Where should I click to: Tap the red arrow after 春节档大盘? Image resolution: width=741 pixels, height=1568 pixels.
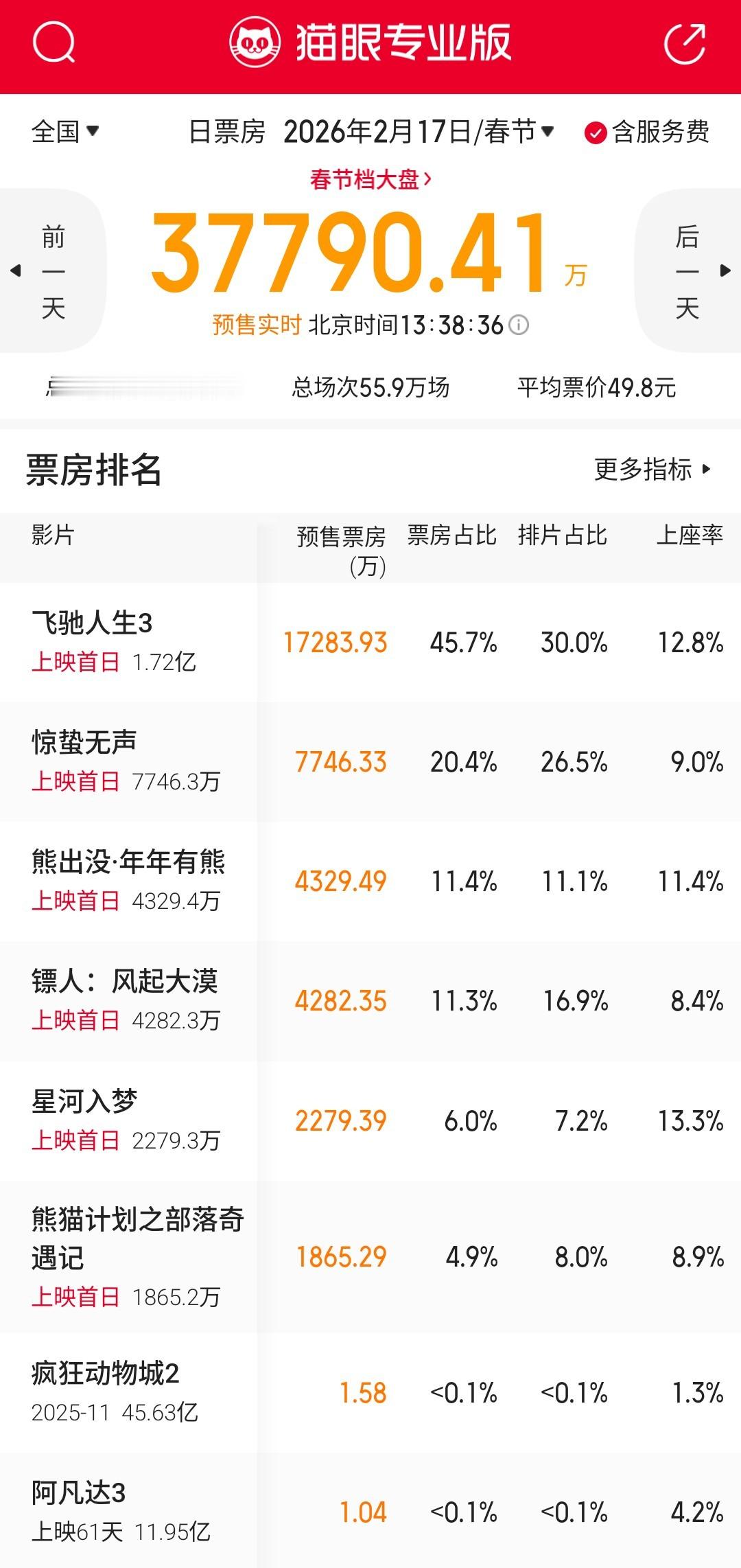[x=430, y=177]
